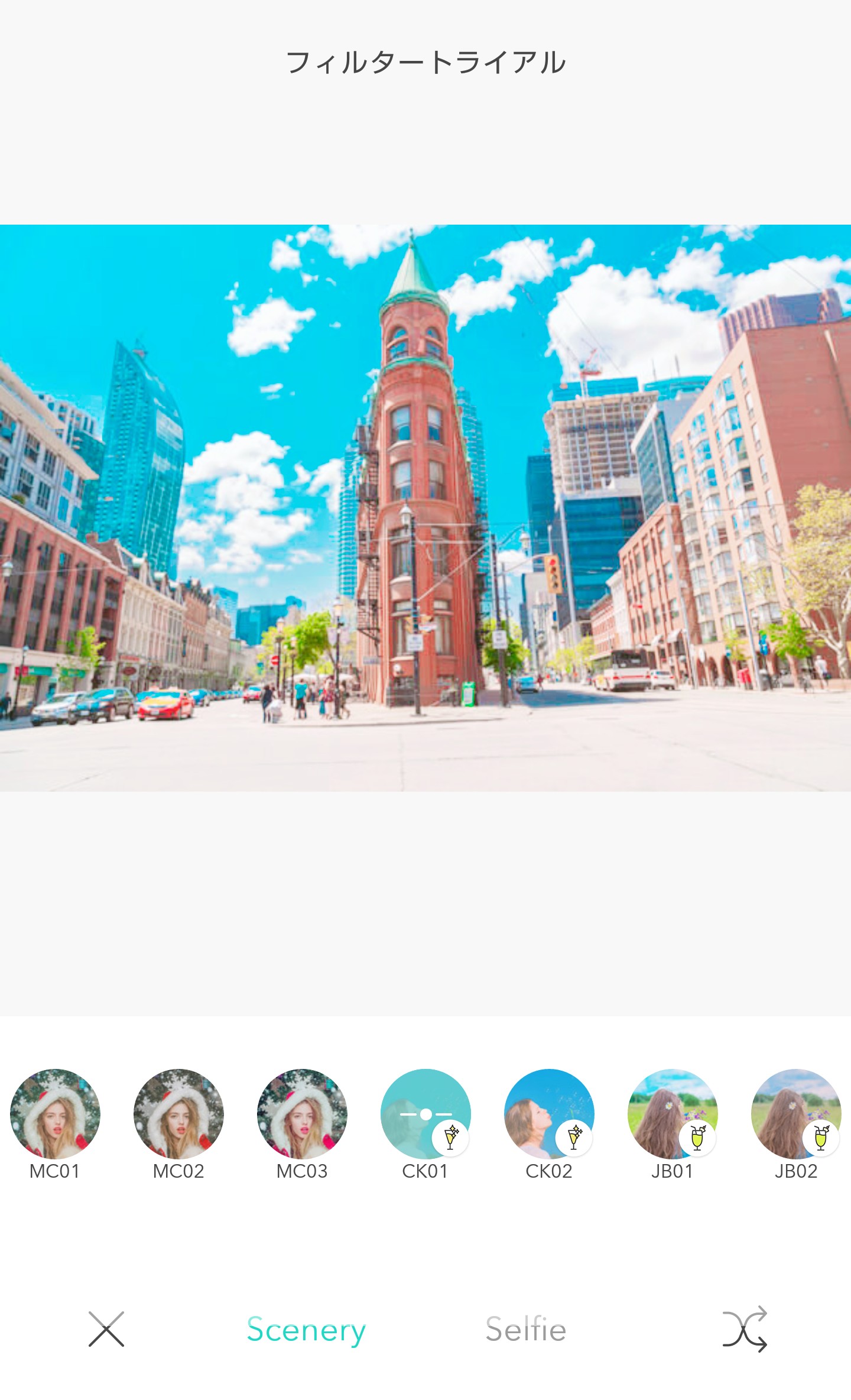Select the JB02 filter
This screenshot has width=851, height=1400.
pos(796,1114)
